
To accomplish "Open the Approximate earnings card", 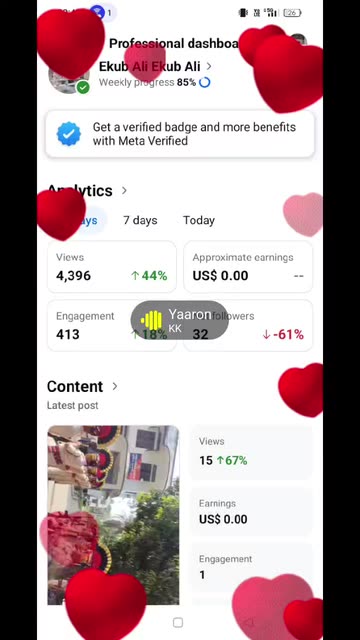I will coord(248,267).
